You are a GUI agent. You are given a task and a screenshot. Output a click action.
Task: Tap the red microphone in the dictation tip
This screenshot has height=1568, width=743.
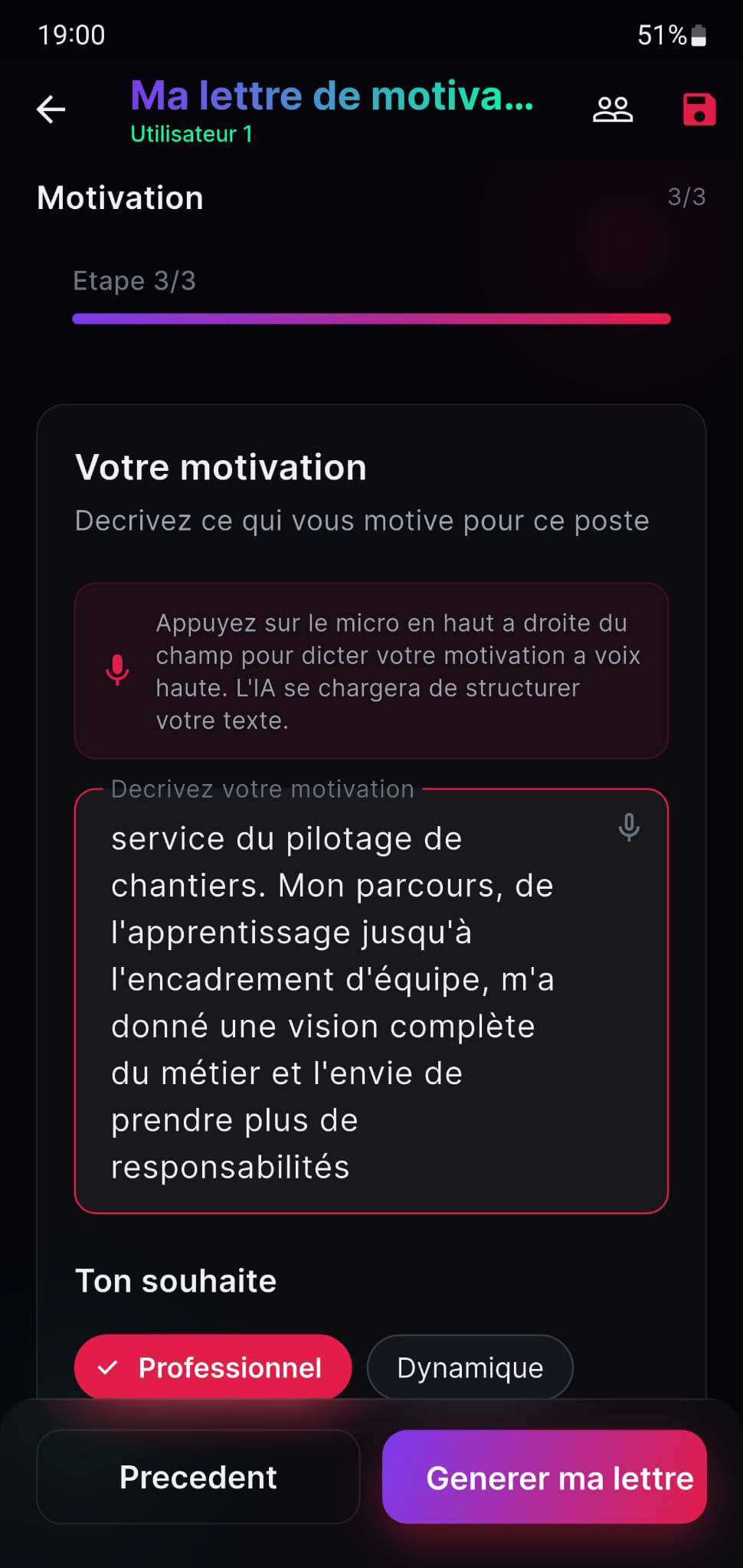pyautogui.click(x=117, y=668)
